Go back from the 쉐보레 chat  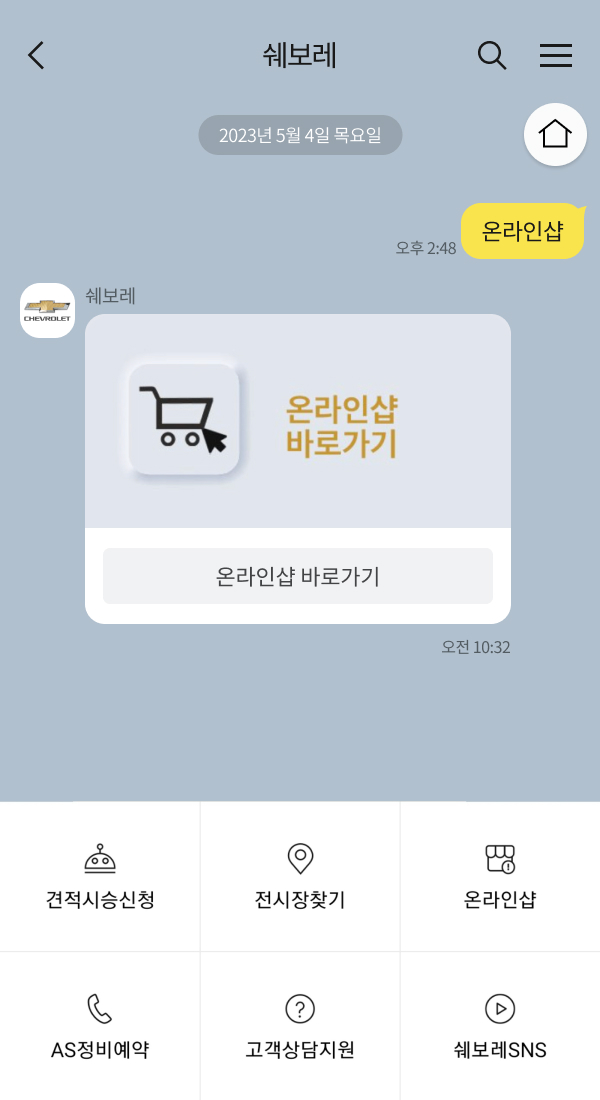click(36, 56)
